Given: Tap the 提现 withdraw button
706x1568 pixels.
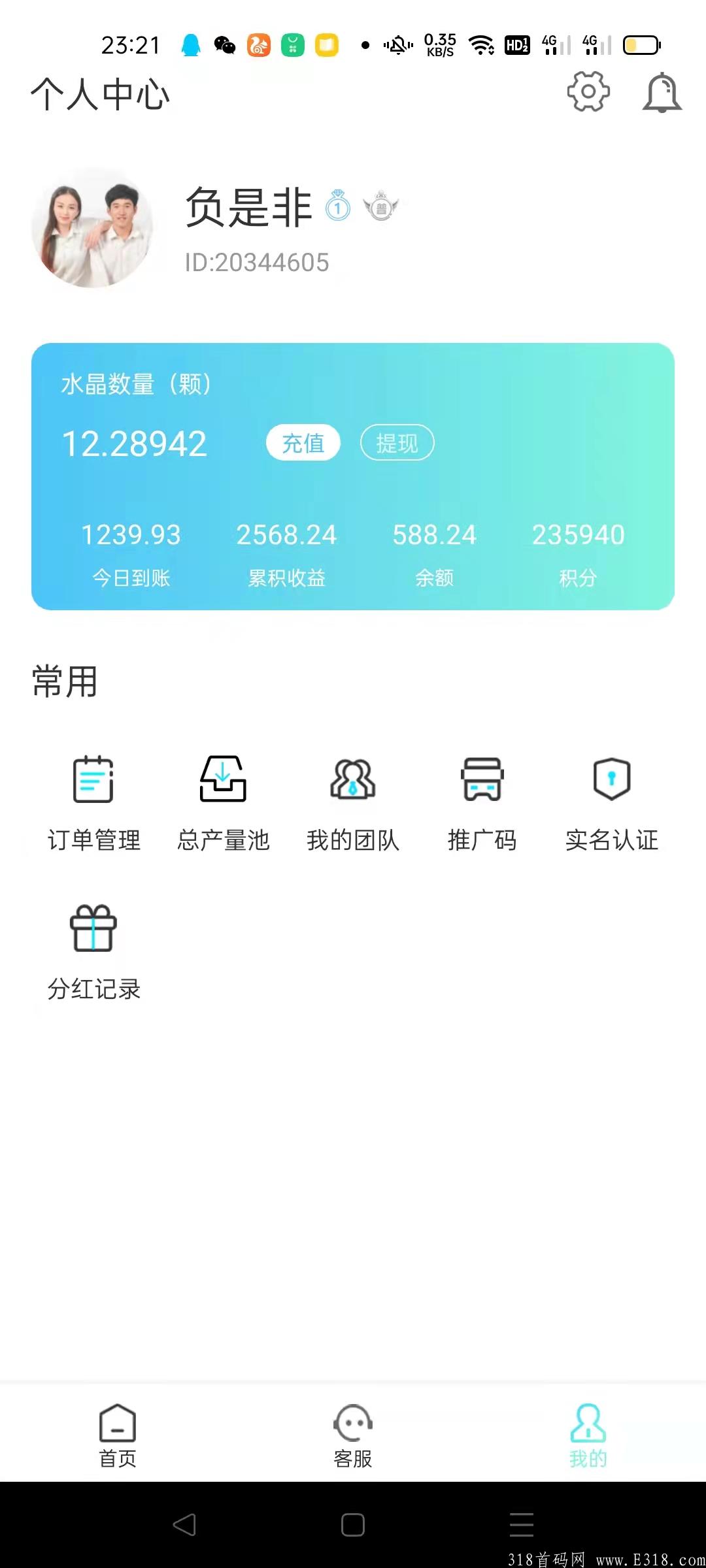Looking at the screenshot, I should pyautogui.click(x=397, y=442).
